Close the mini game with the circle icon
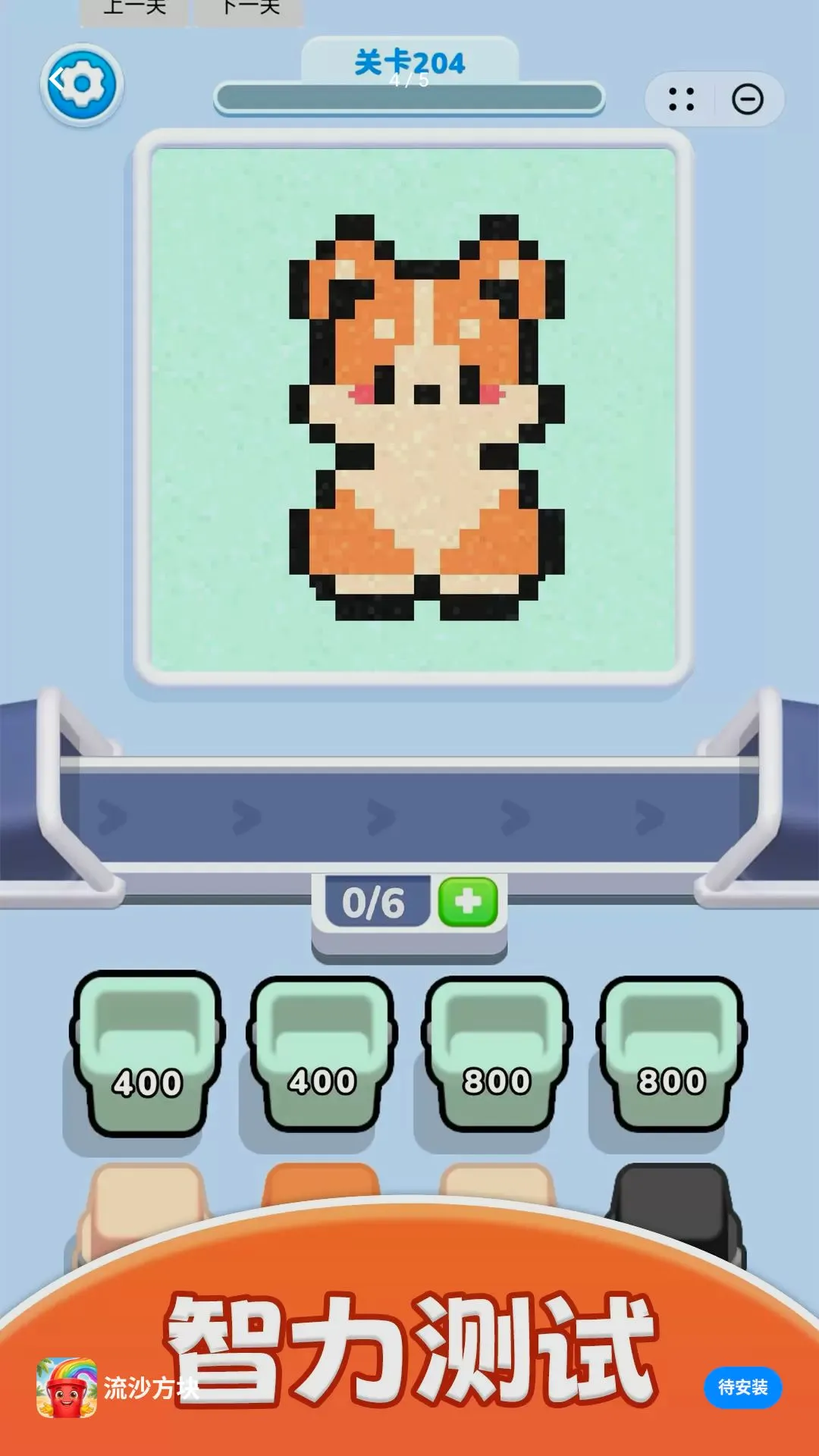 (748, 99)
